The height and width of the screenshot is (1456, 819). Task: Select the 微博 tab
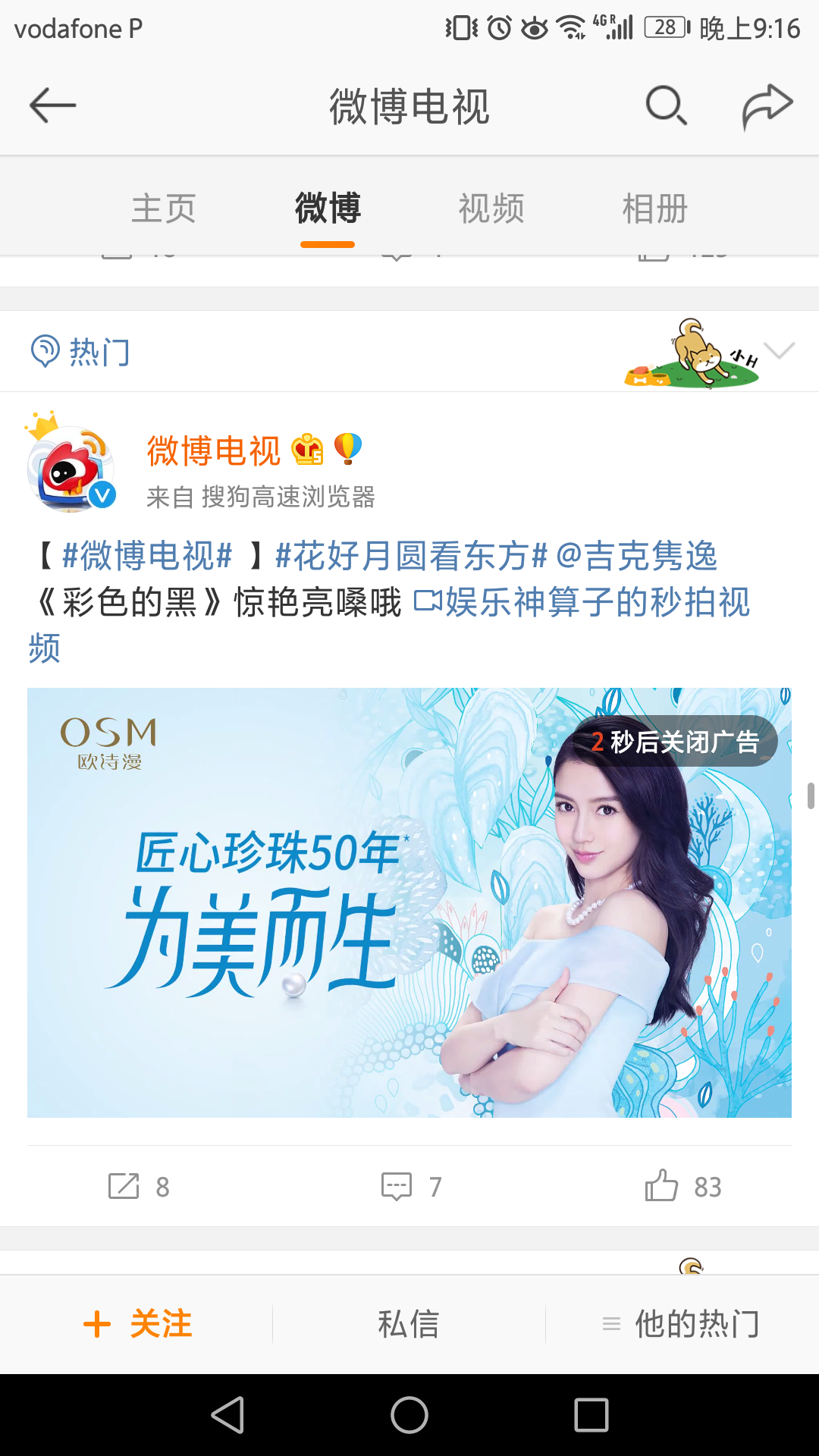point(328,209)
